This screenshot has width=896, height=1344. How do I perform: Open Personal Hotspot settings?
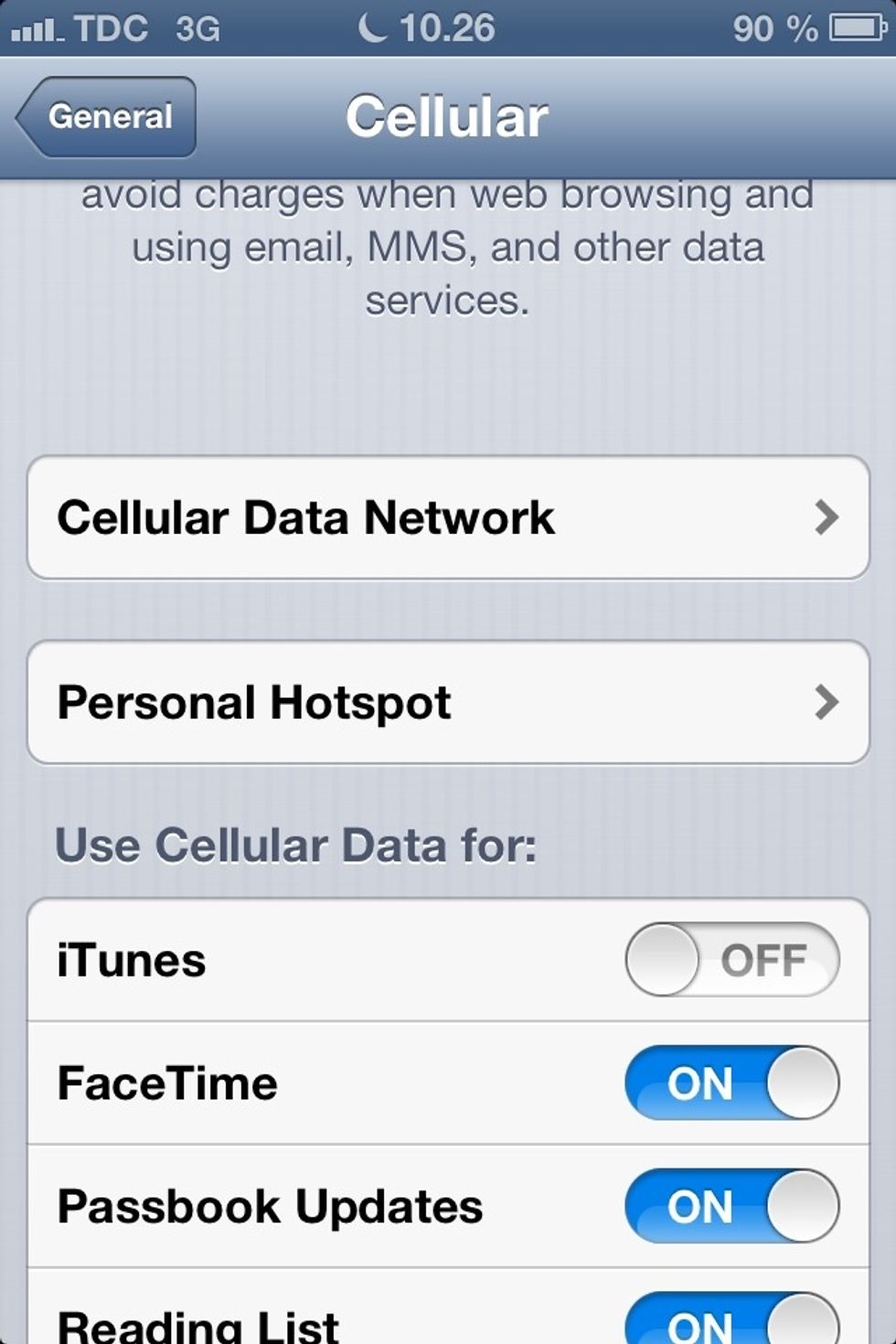(x=448, y=702)
